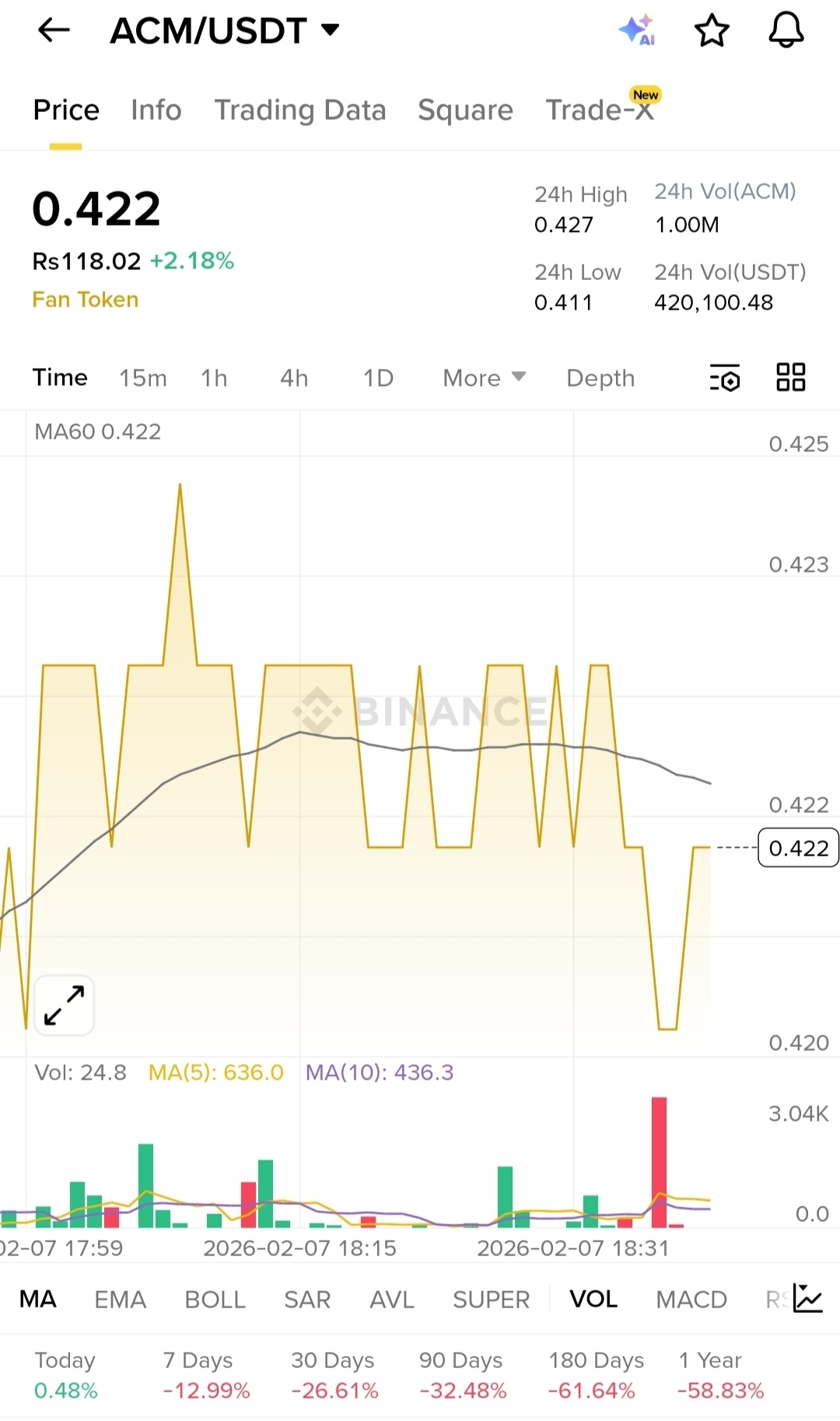Enable the BOLL indicator
Viewport: 840px width, 1421px height.
[215, 1300]
